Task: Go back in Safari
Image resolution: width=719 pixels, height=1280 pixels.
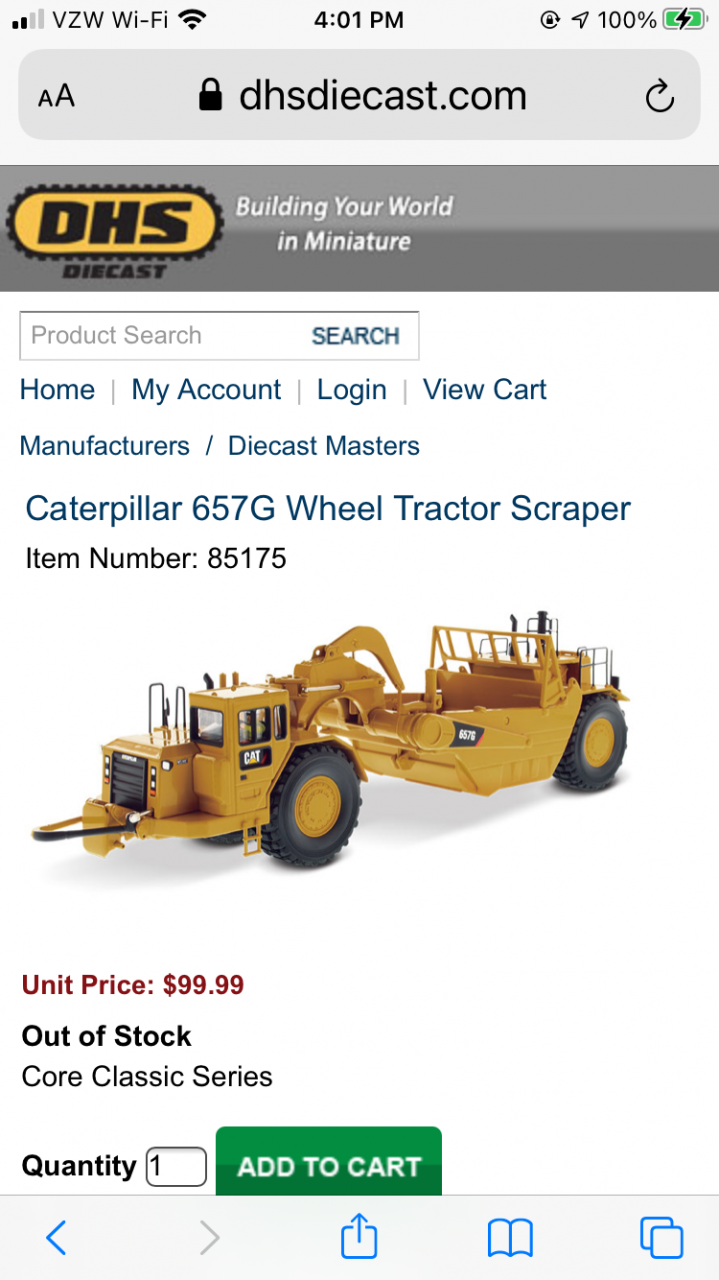Action: tap(57, 1238)
